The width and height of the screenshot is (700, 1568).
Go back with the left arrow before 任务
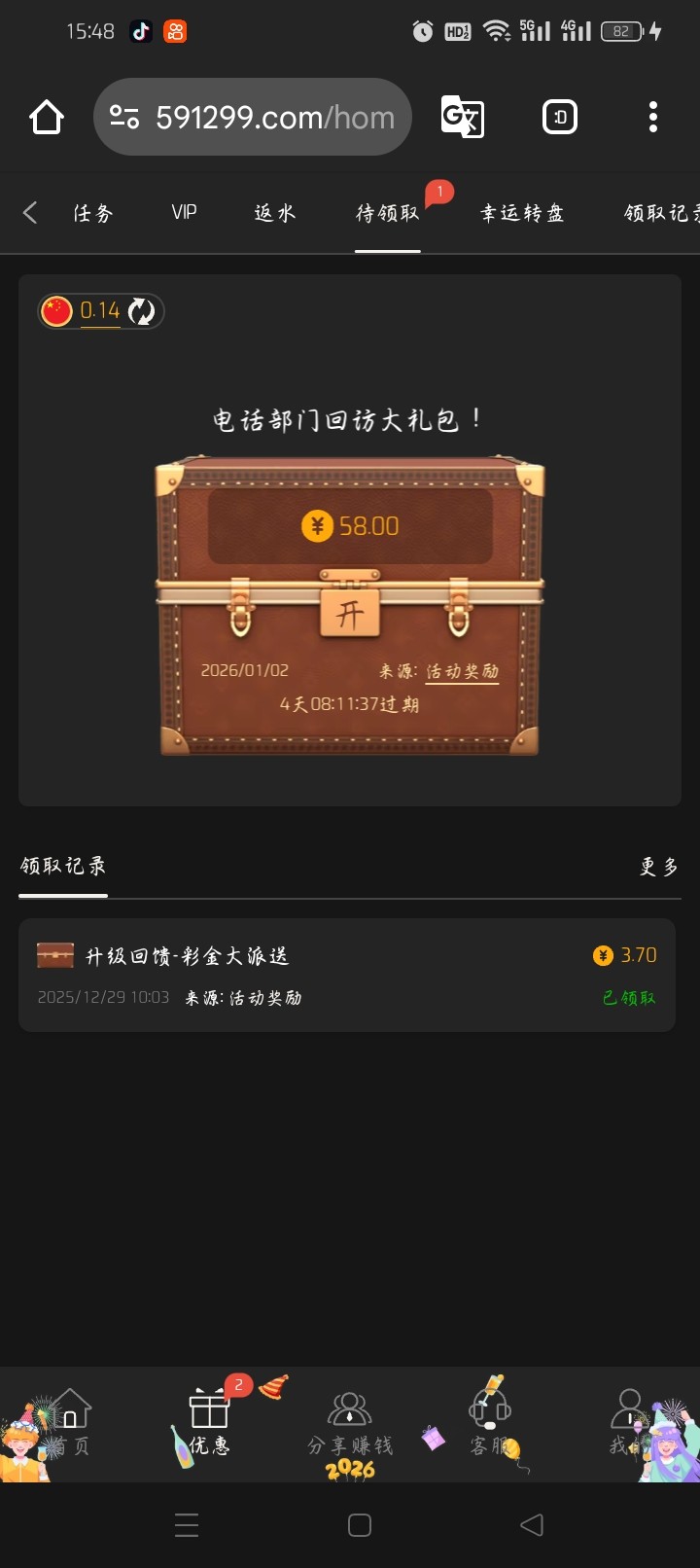pos(30,213)
